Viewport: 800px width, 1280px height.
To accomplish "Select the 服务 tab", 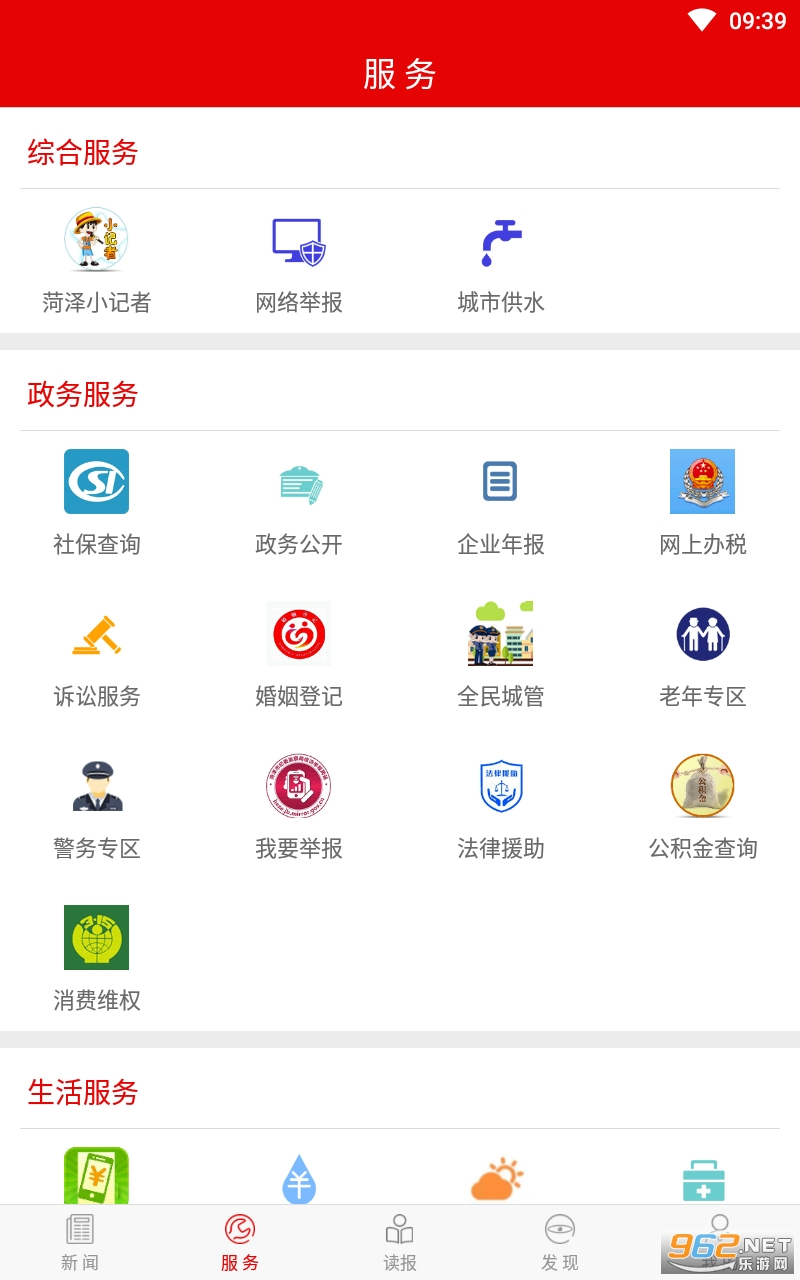I will pyautogui.click(x=240, y=1242).
